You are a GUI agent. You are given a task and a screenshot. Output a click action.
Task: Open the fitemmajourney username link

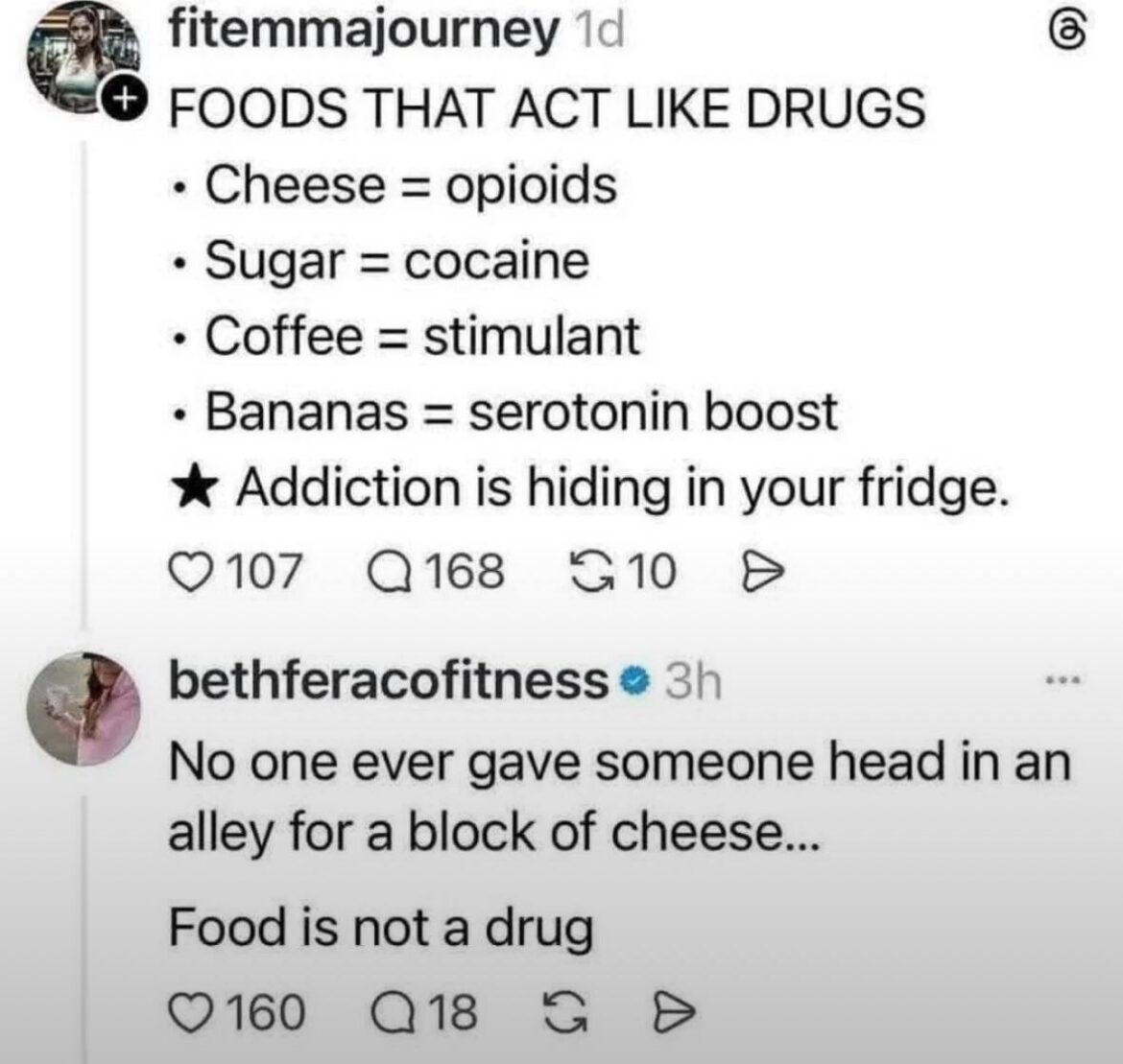pos(363,33)
